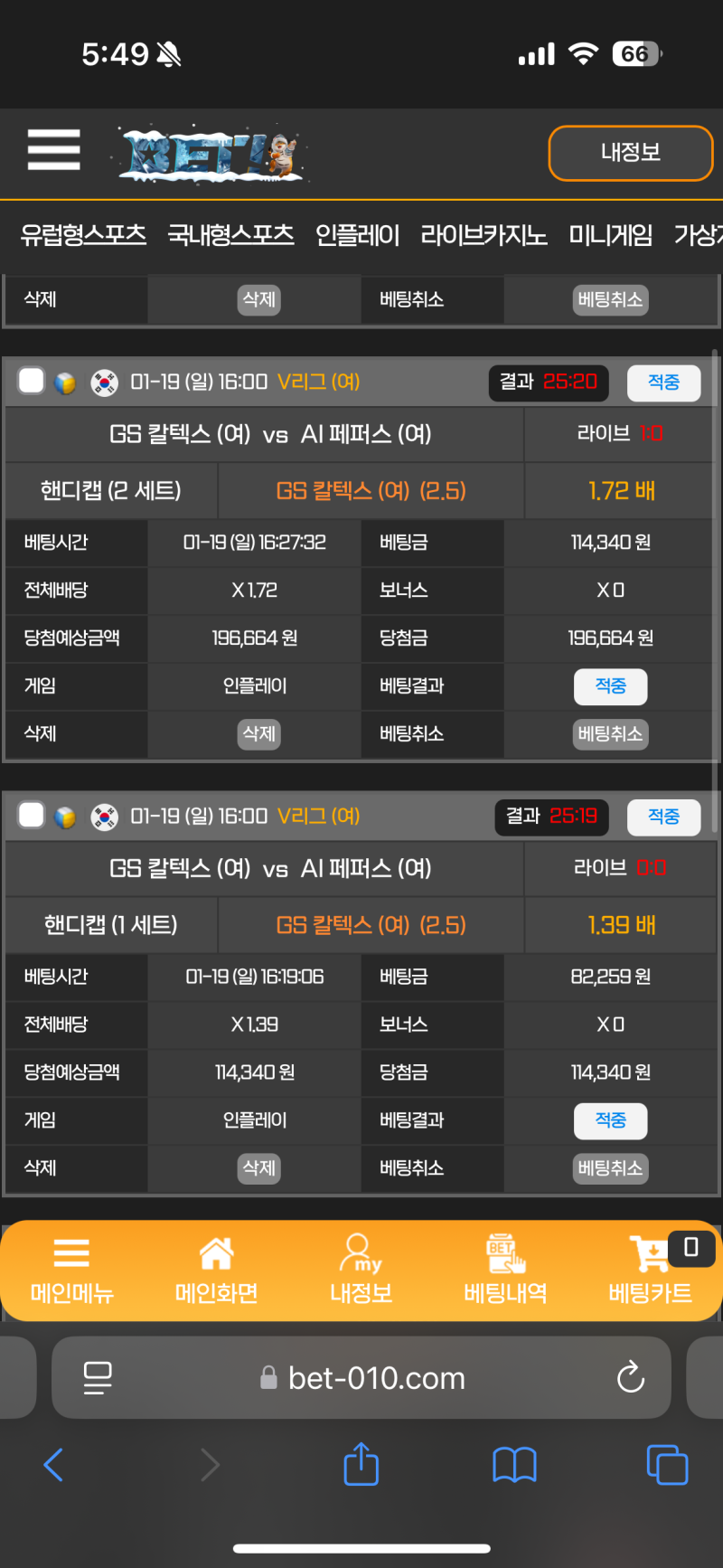Image resolution: width=723 pixels, height=1568 pixels.
Task: Open the hamburger menu at top left
Action: click(x=53, y=149)
